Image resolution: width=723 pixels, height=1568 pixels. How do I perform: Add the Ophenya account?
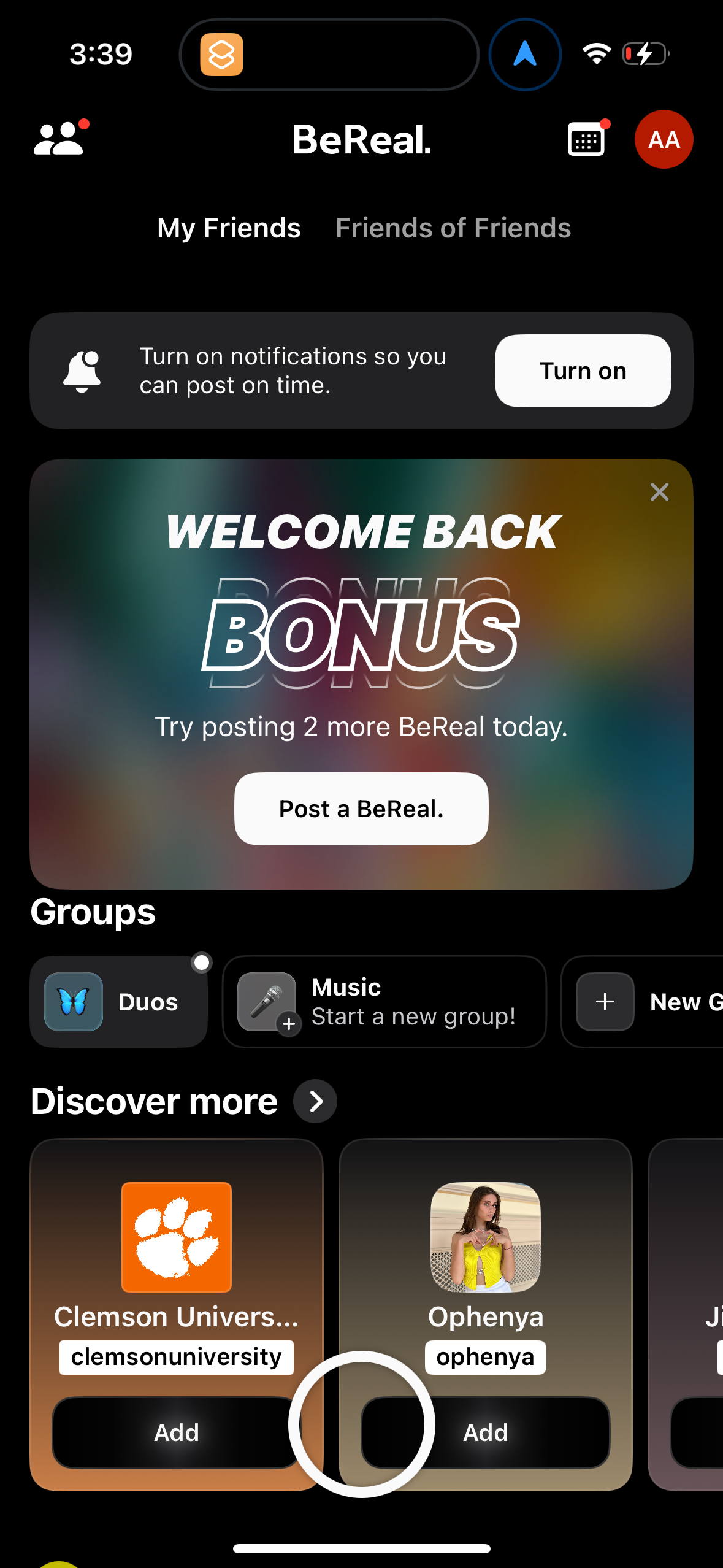[485, 1434]
